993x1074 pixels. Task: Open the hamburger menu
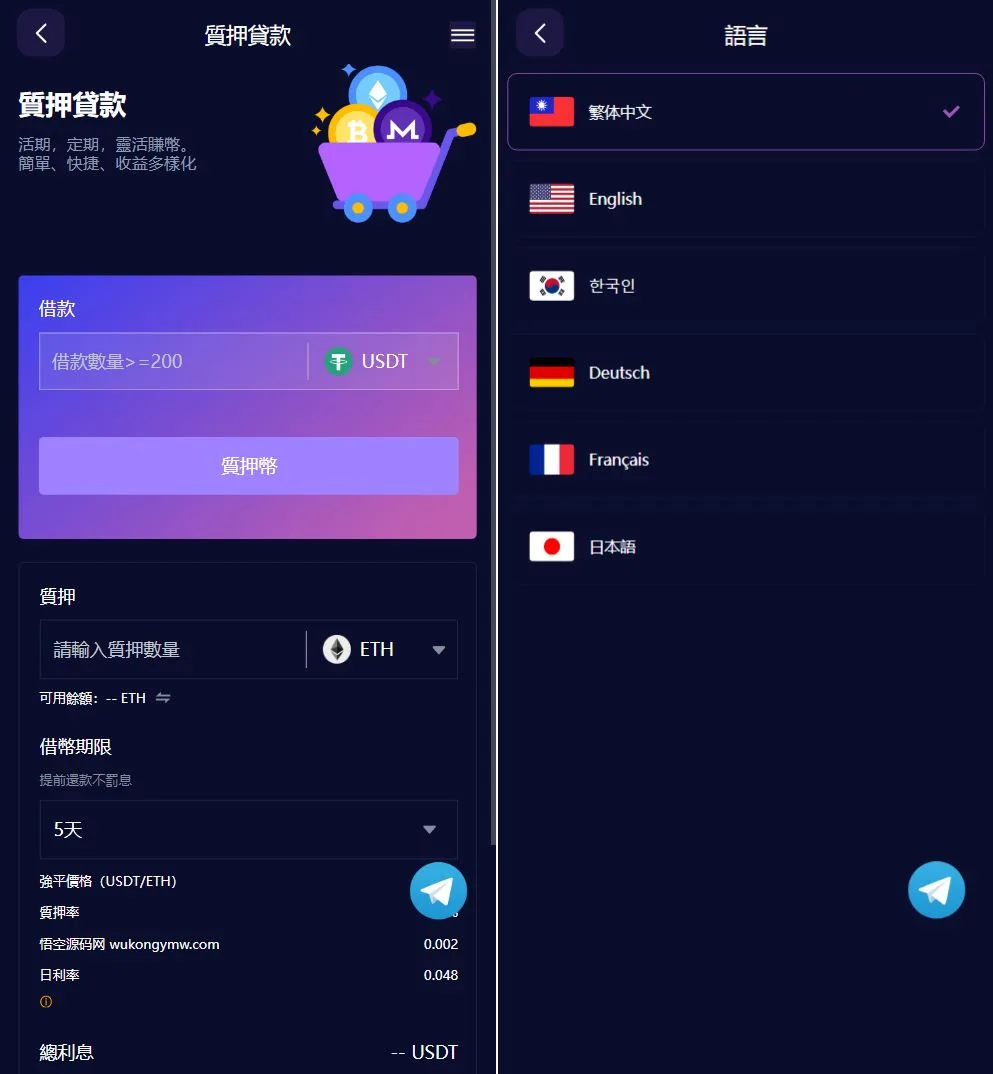click(x=462, y=35)
